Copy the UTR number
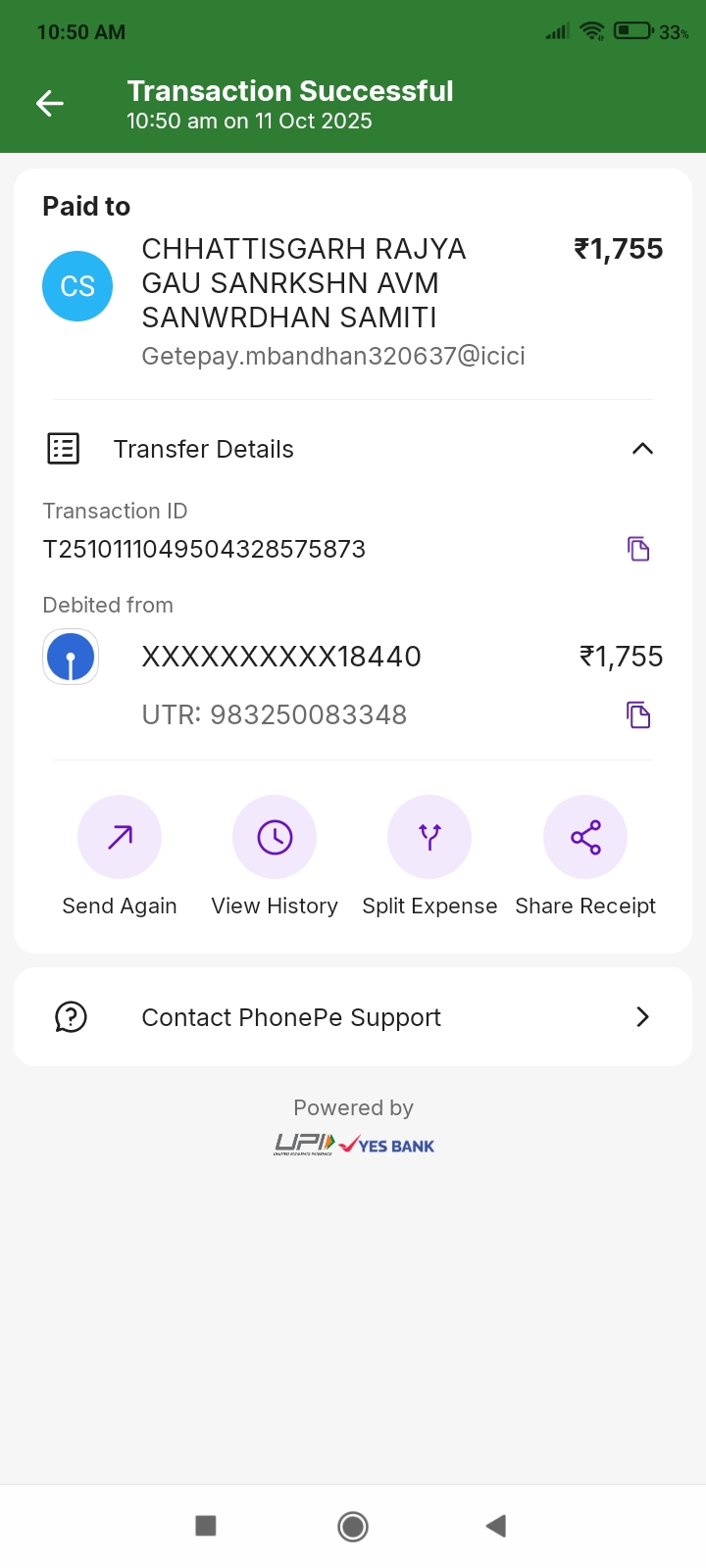The height and width of the screenshot is (1568, 706). (638, 715)
